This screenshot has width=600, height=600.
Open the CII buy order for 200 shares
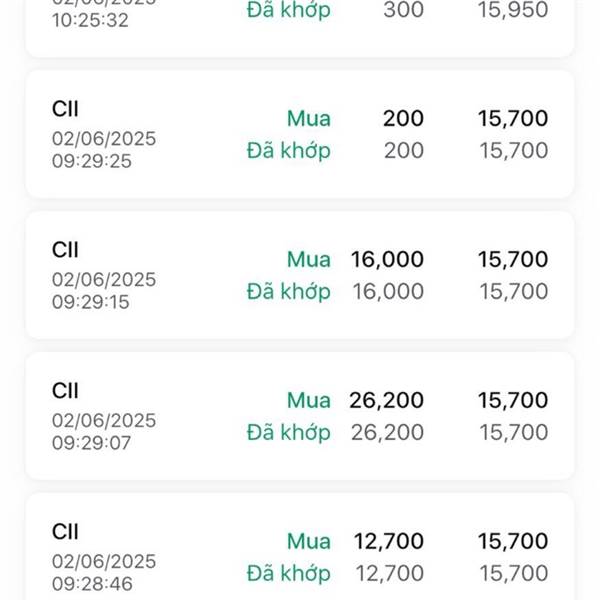coord(300,134)
